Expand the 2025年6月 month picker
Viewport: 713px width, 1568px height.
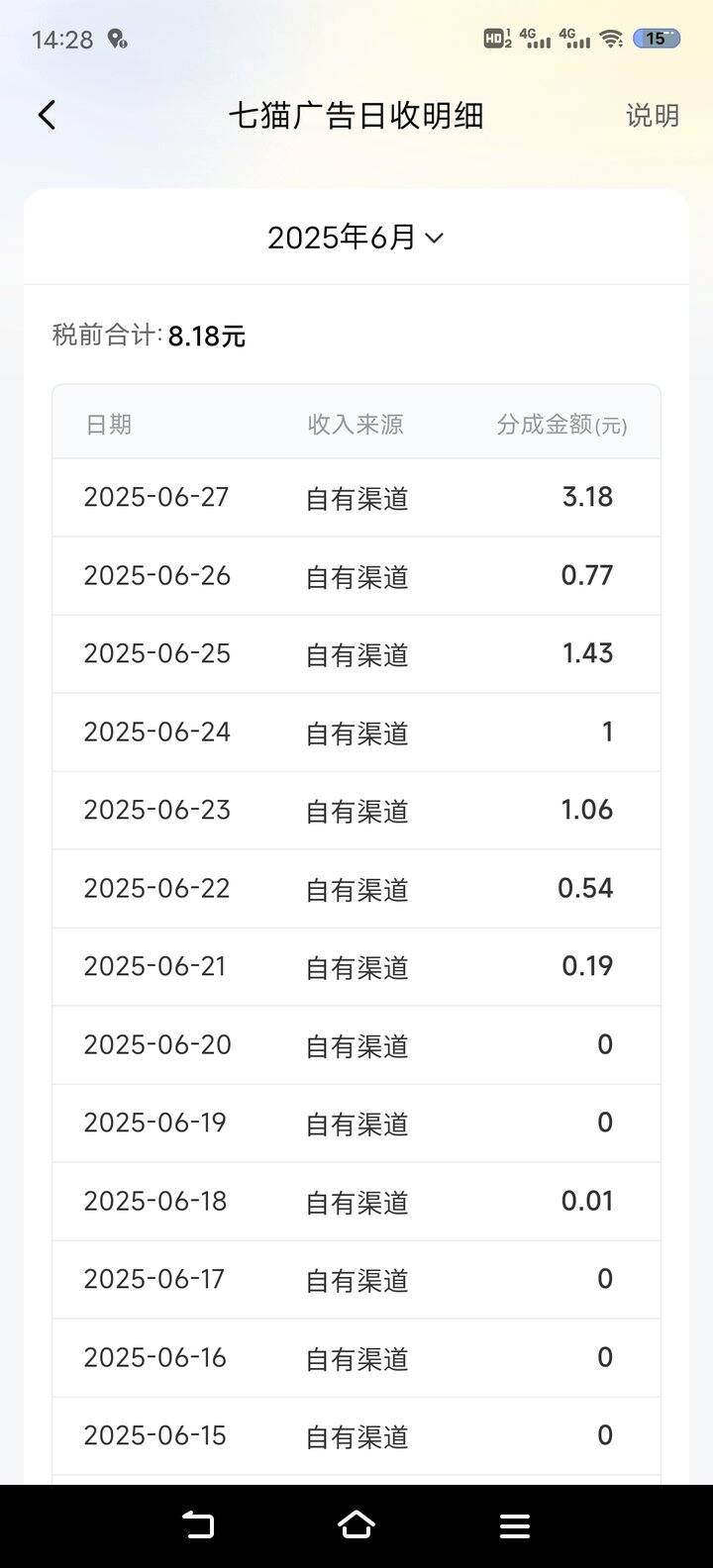356,238
